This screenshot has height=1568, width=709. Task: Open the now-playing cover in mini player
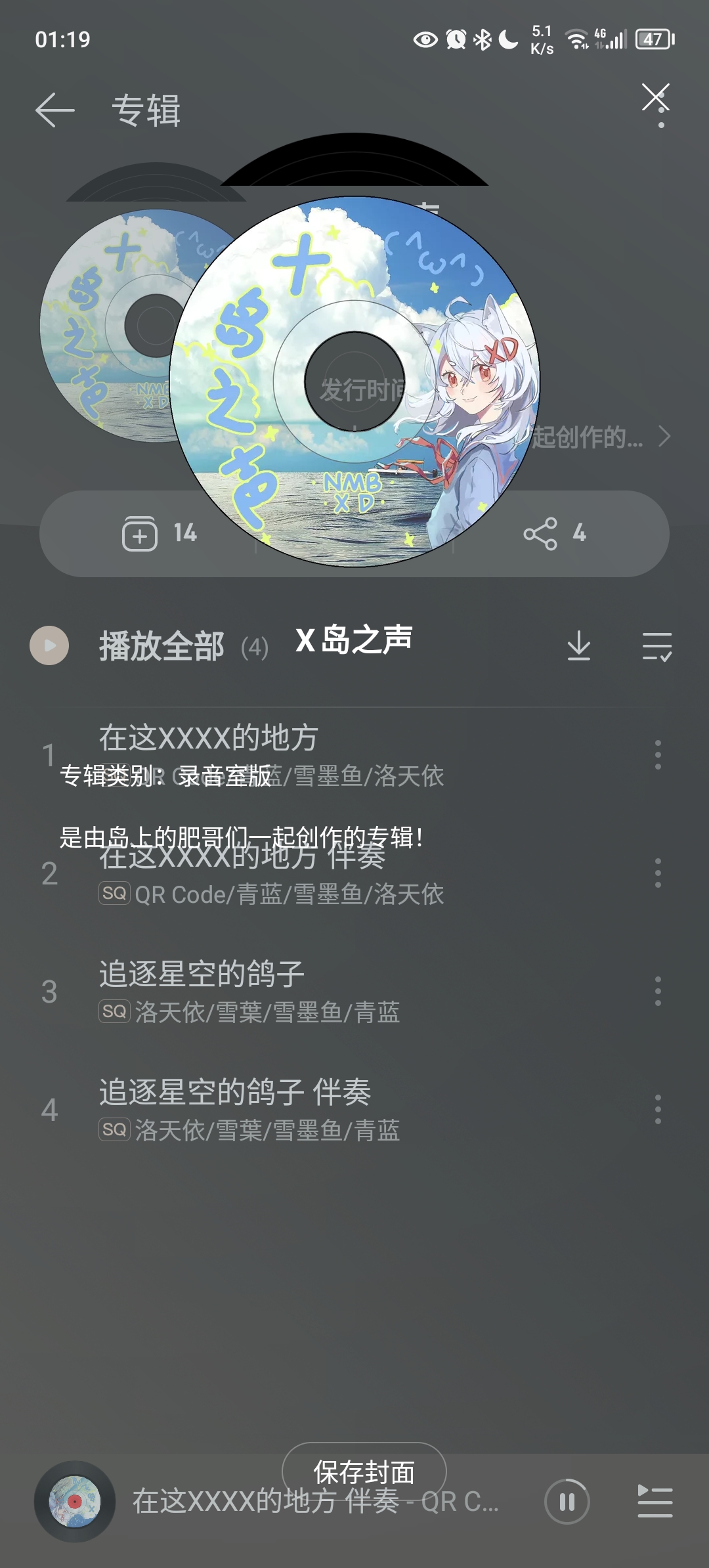tap(75, 1502)
